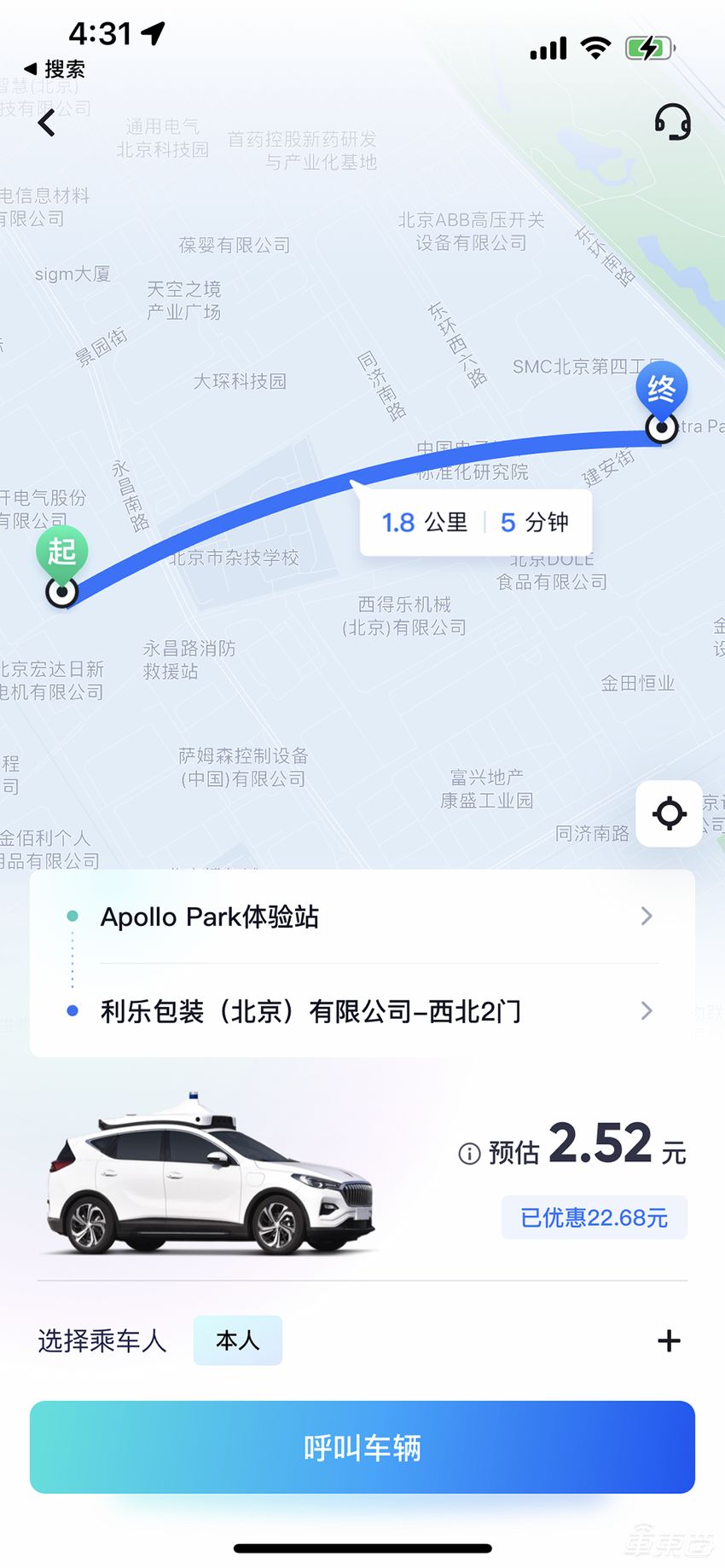Tap the locate-me crosshair icon on map

click(x=669, y=814)
